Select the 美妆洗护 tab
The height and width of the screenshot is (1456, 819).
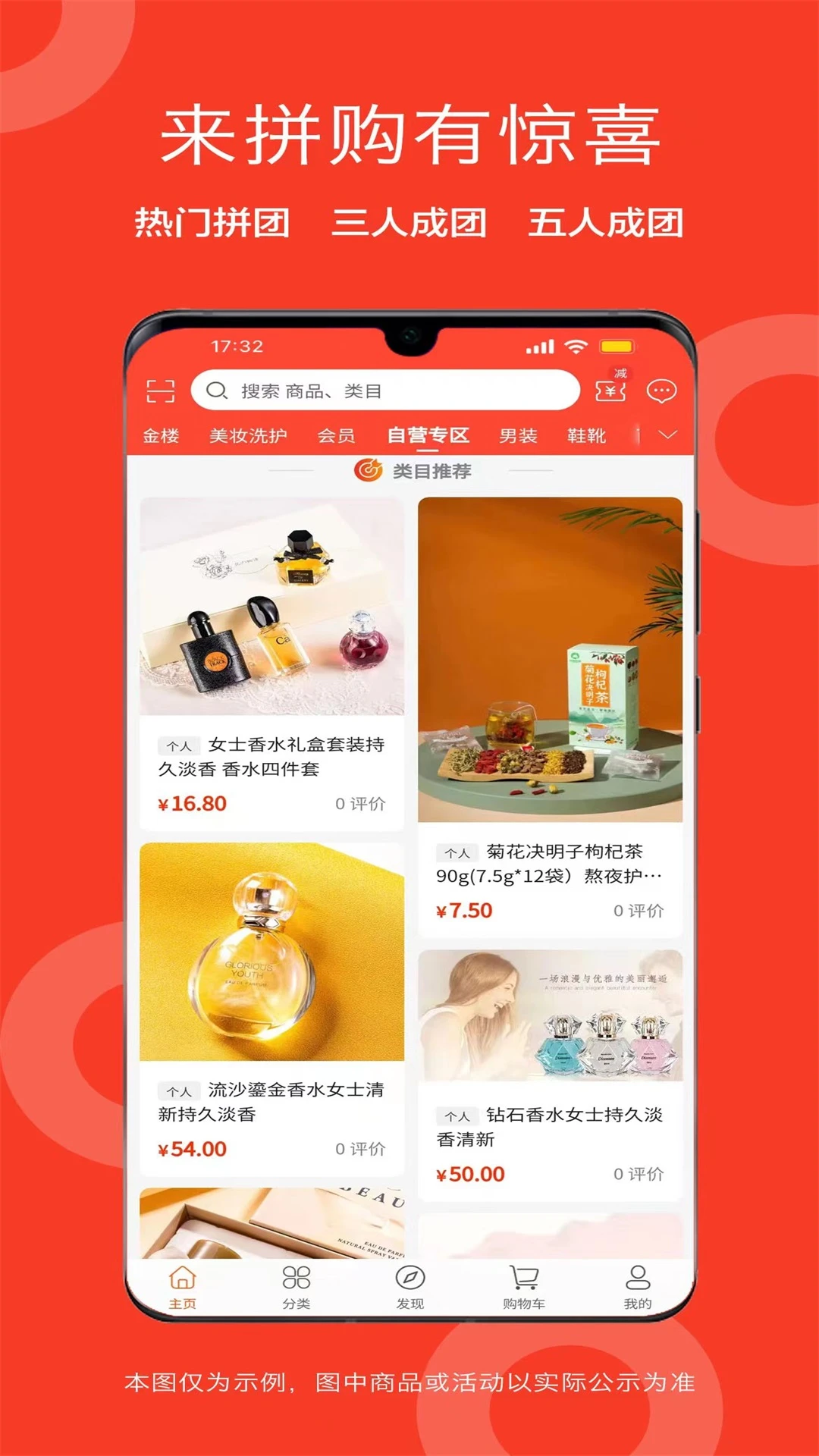[250, 435]
